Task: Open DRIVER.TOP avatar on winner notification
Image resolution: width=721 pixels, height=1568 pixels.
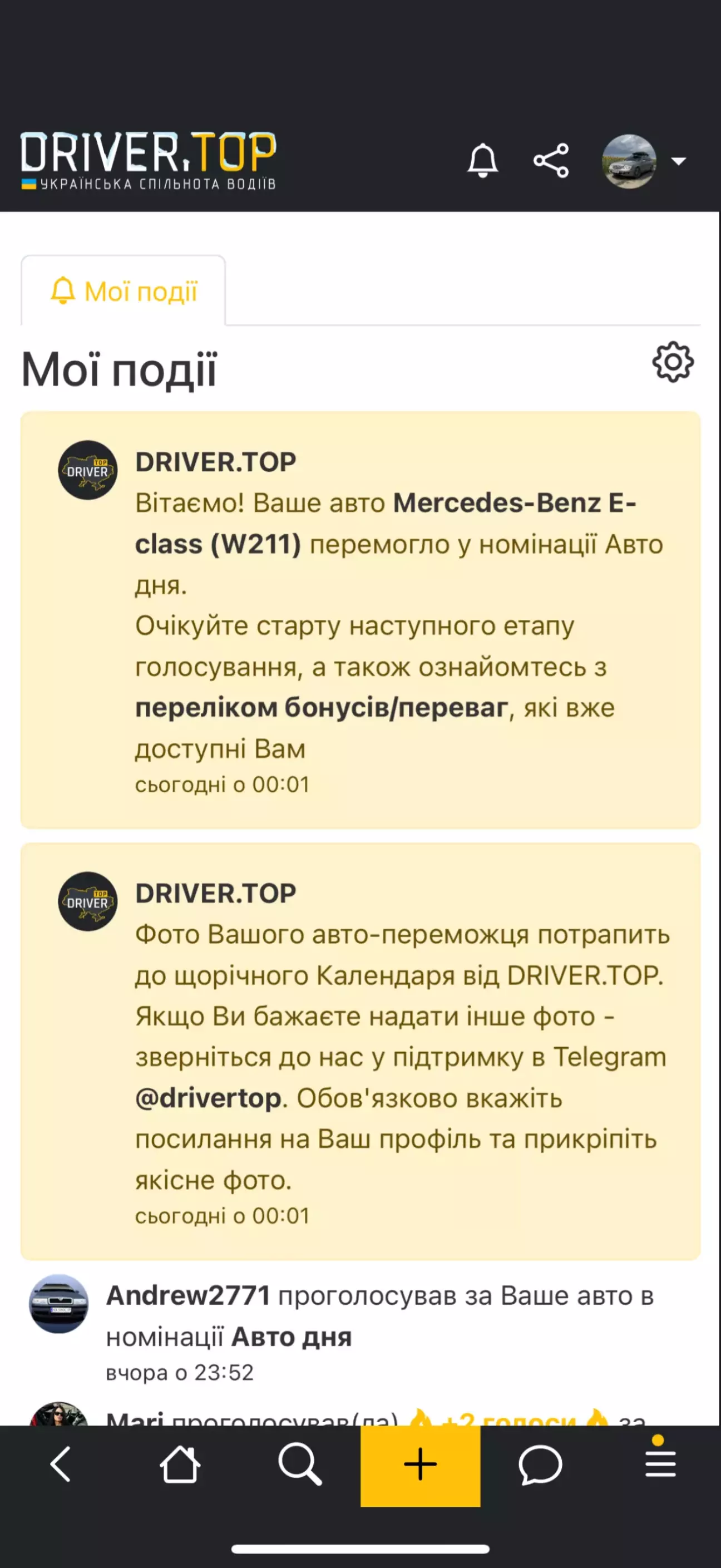Action: [x=87, y=470]
